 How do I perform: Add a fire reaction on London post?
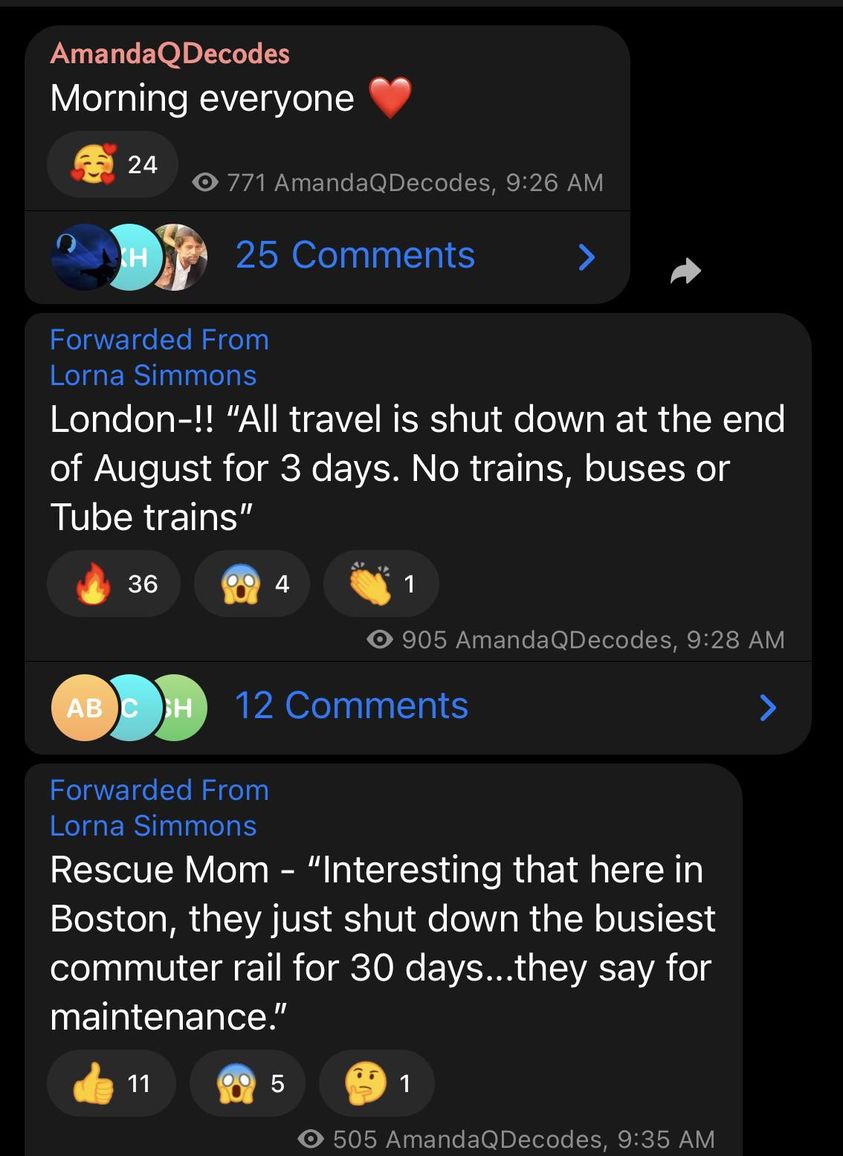pyautogui.click(x=115, y=584)
